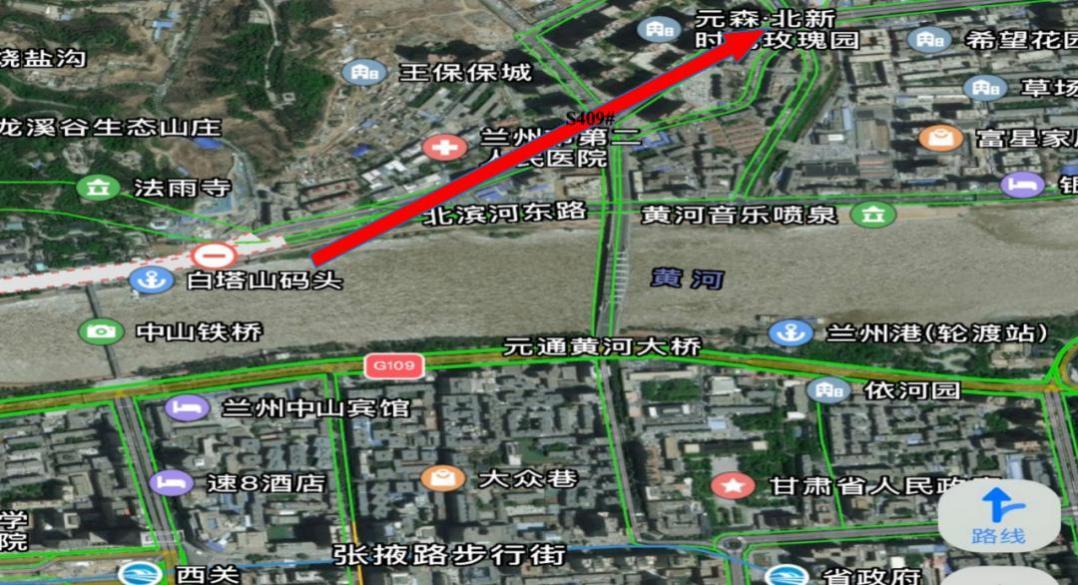The image size is (1078, 585).
Task: Open the 希望花园 residential marker
Action: point(929,40)
